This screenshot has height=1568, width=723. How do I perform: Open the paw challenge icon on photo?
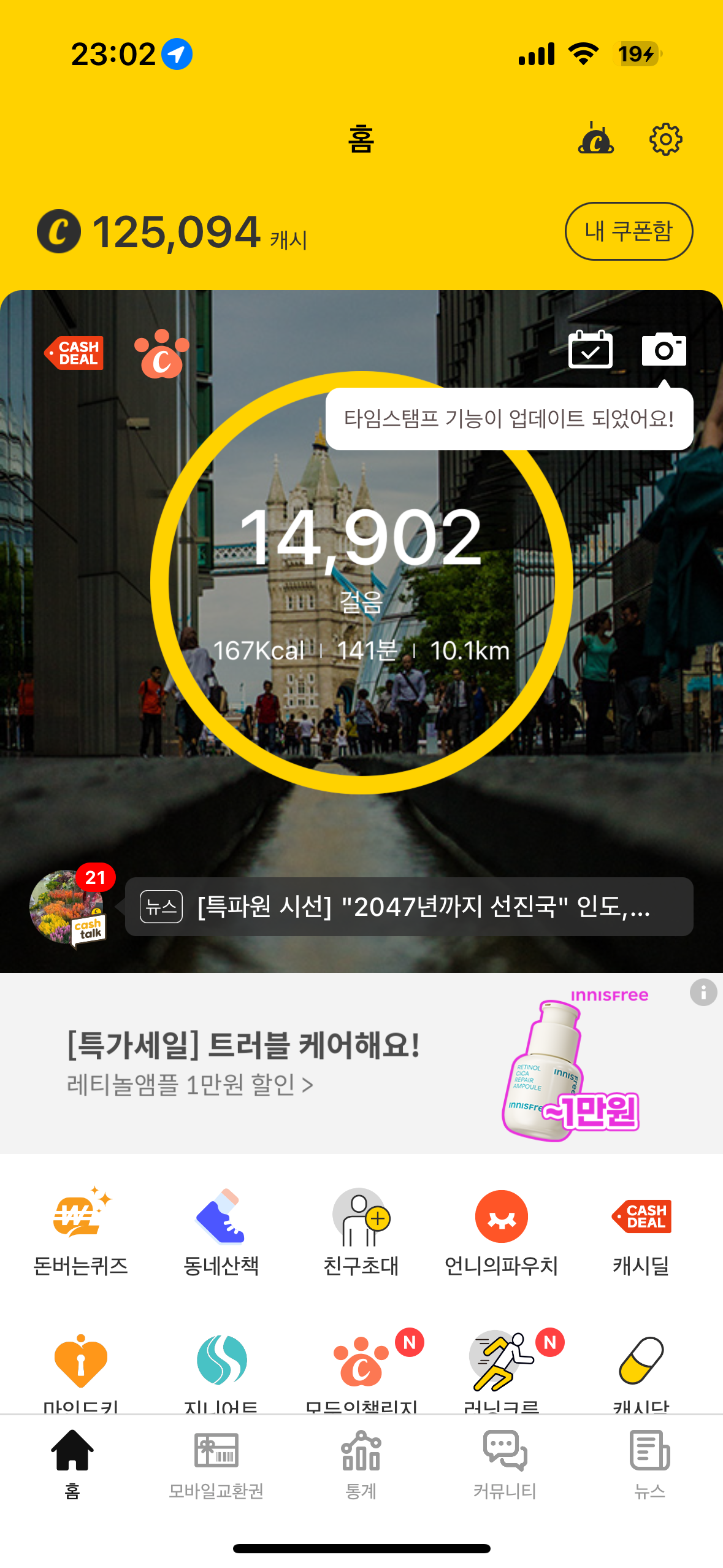tap(161, 354)
